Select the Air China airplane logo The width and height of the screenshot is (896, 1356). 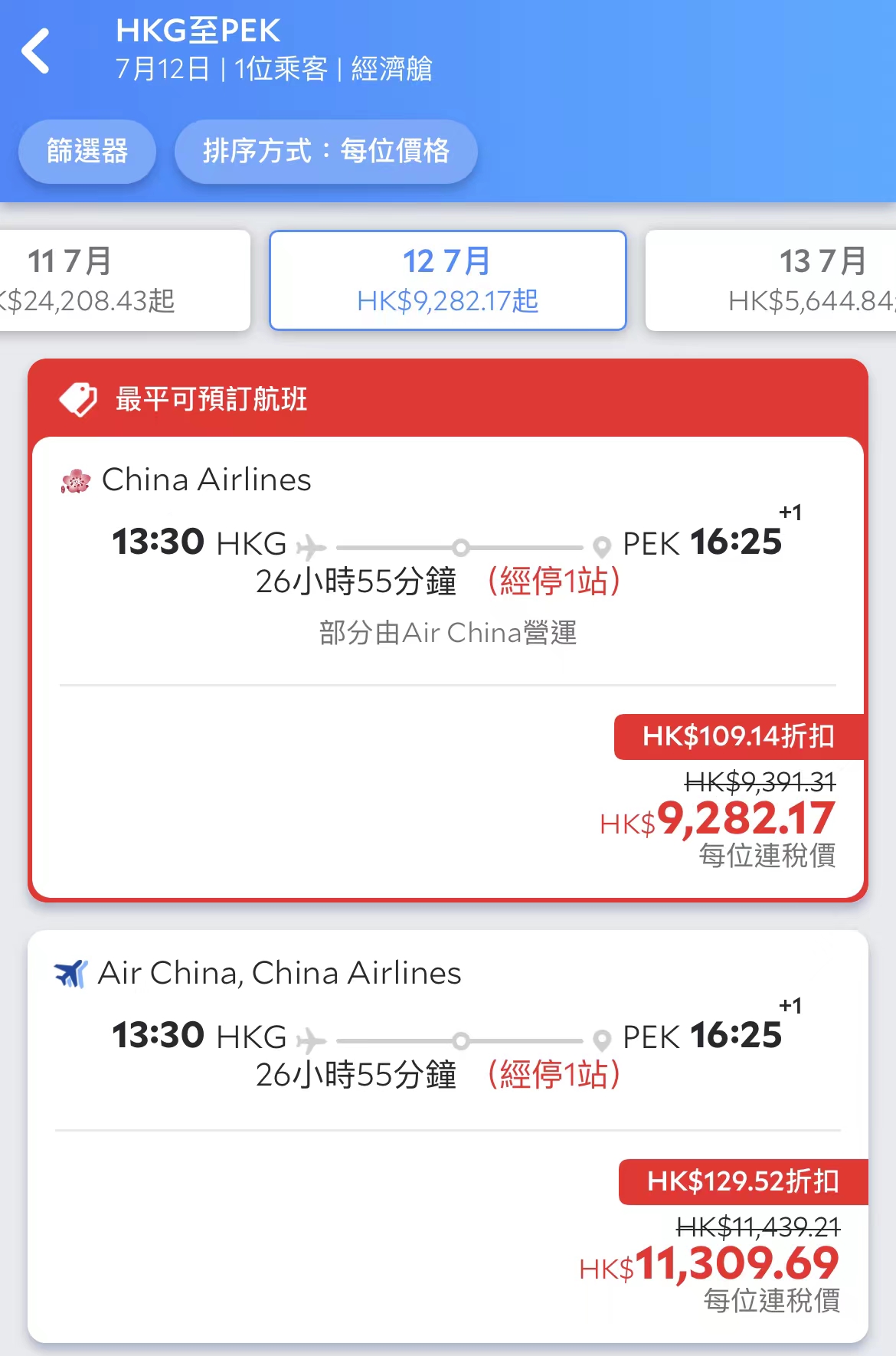click(x=71, y=973)
